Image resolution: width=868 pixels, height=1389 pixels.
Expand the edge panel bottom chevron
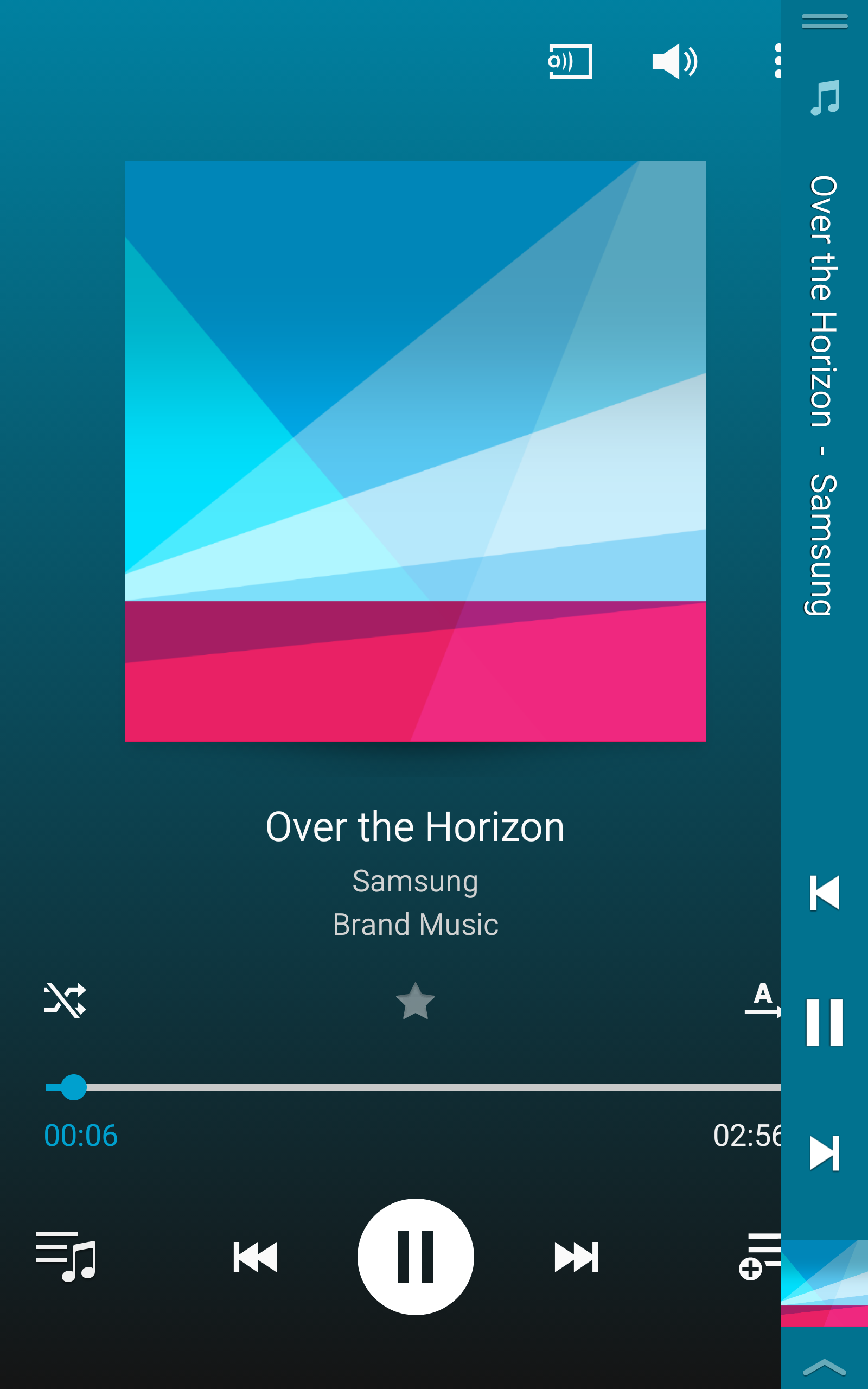[x=825, y=1368]
